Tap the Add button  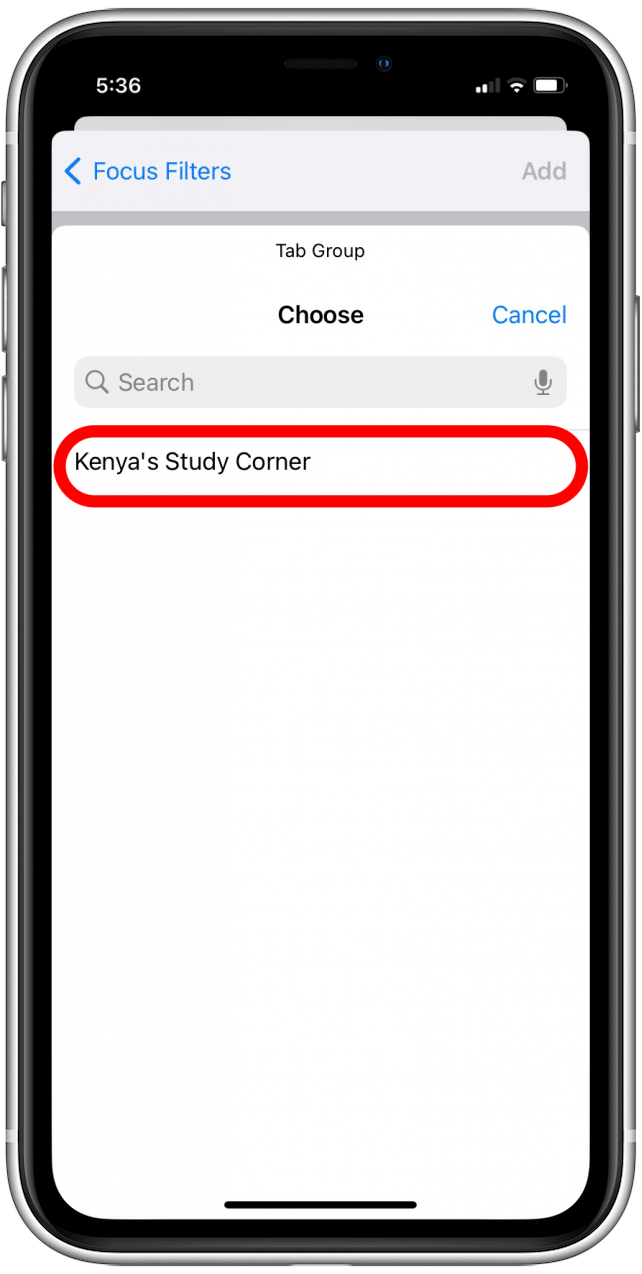(x=543, y=171)
